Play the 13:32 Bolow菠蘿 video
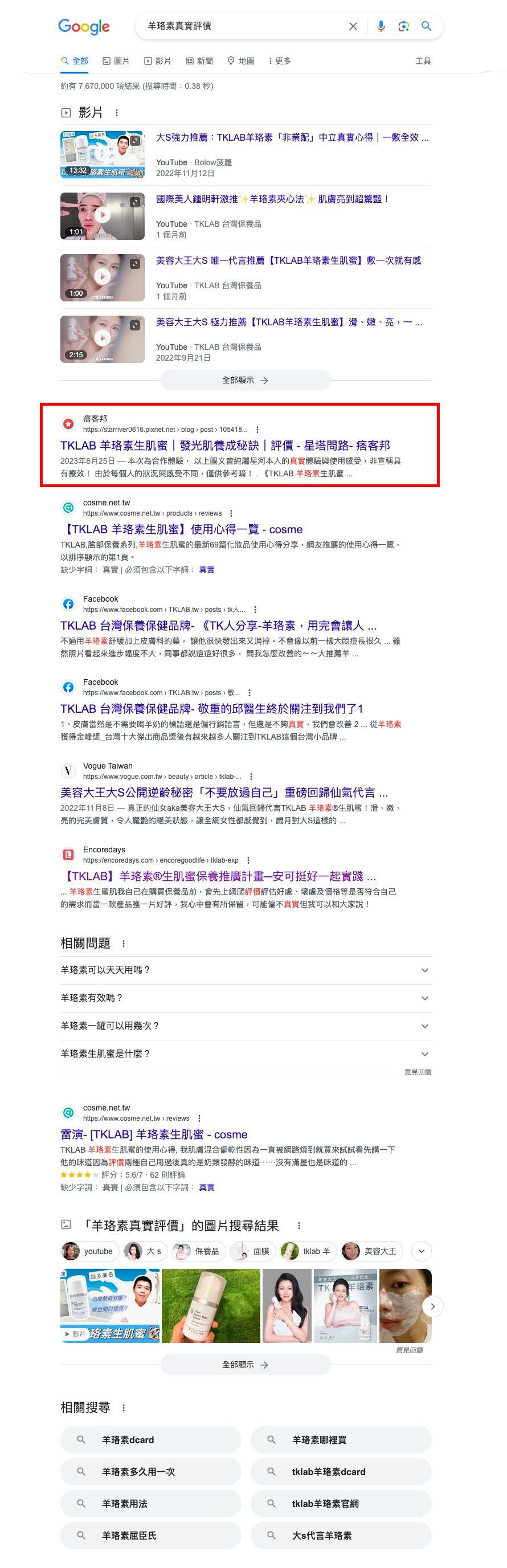Screen dimensions: 507x1568 point(102,154)
